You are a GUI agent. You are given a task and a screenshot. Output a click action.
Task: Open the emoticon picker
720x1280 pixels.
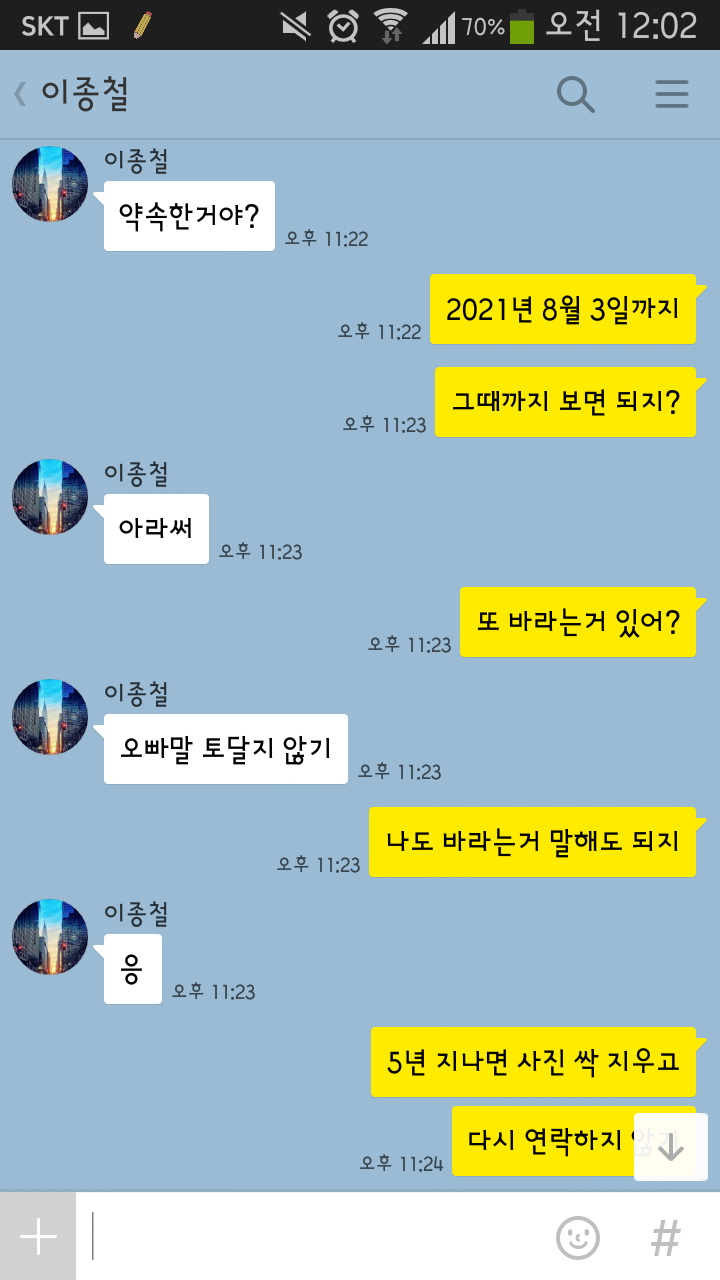(577, 1238)
